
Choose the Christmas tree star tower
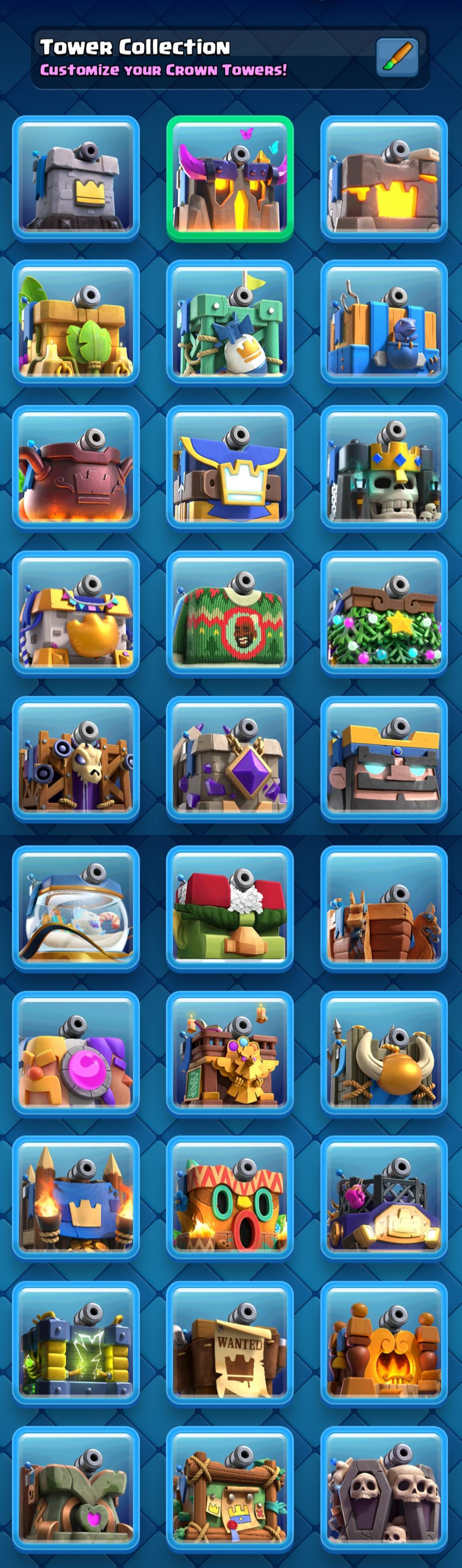coord(384,614)
